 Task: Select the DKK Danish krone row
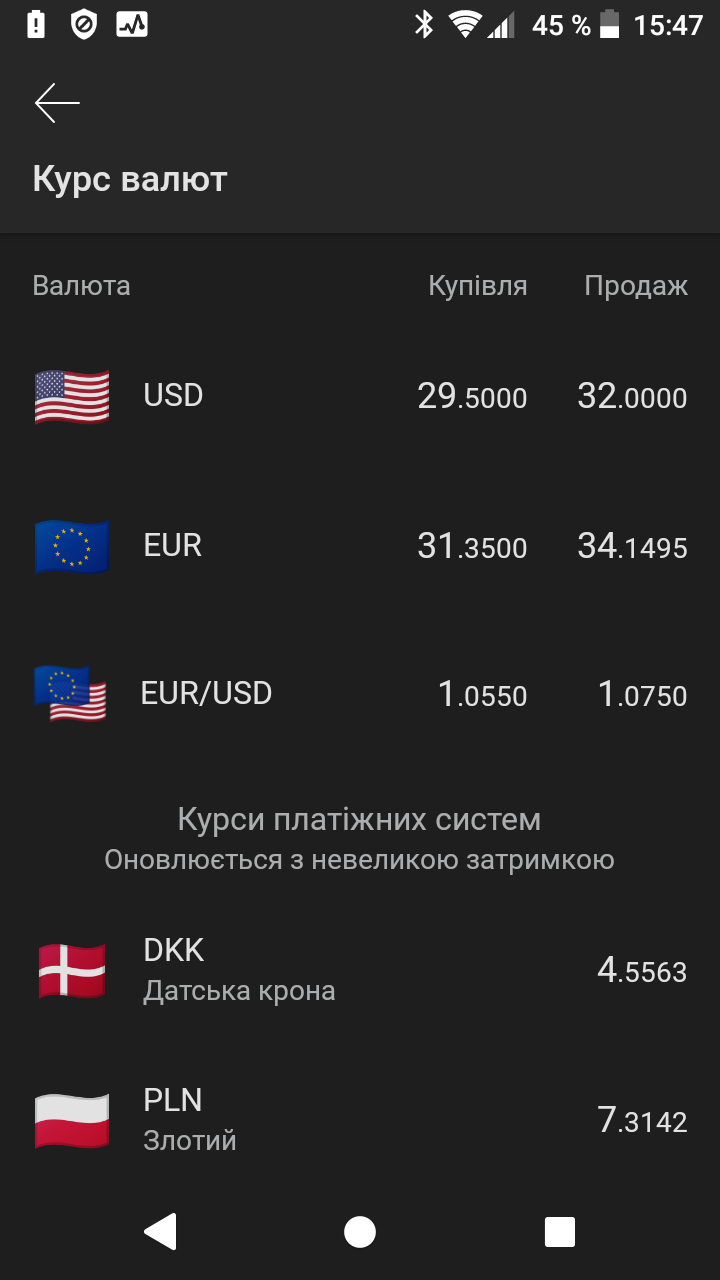pos(360,970)
